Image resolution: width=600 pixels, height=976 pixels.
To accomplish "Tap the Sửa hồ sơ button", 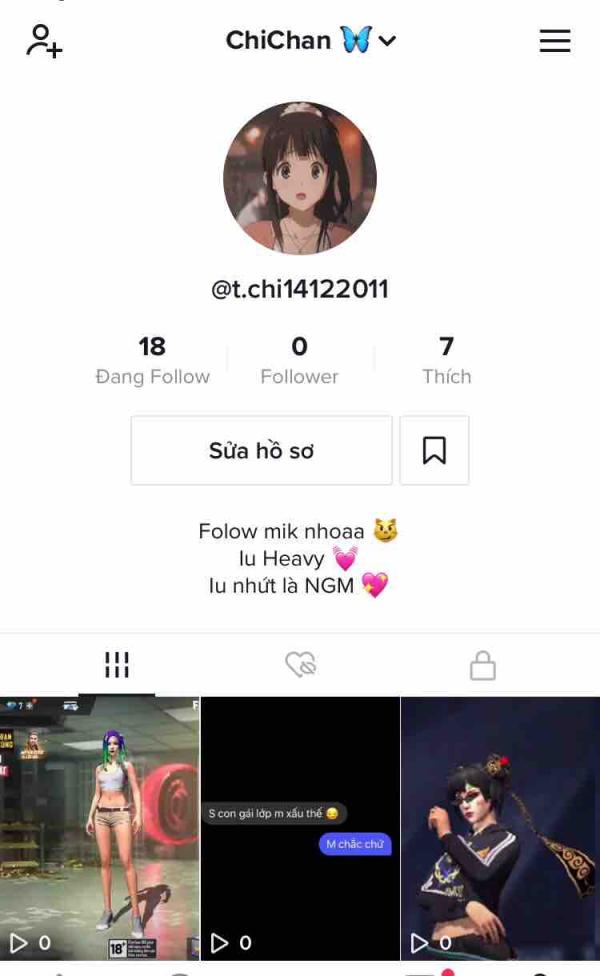I will pos(261,451).
